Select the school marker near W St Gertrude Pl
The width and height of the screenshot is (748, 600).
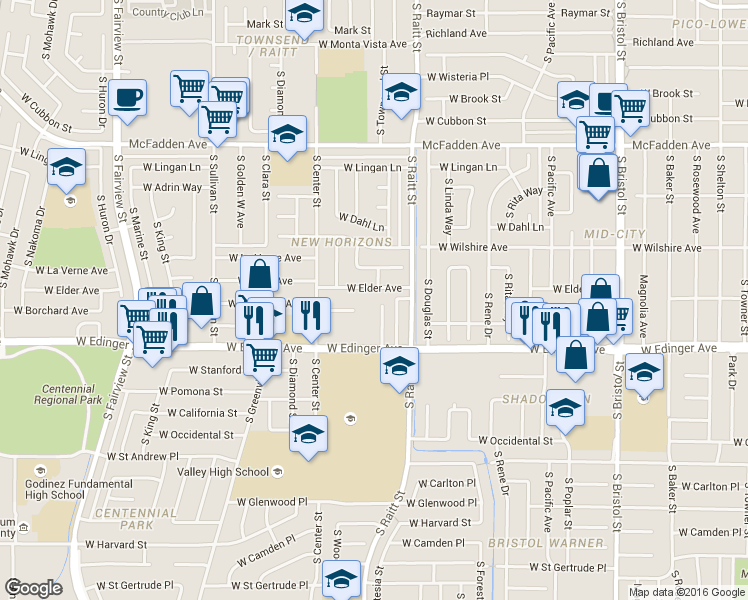pos(341,579)
